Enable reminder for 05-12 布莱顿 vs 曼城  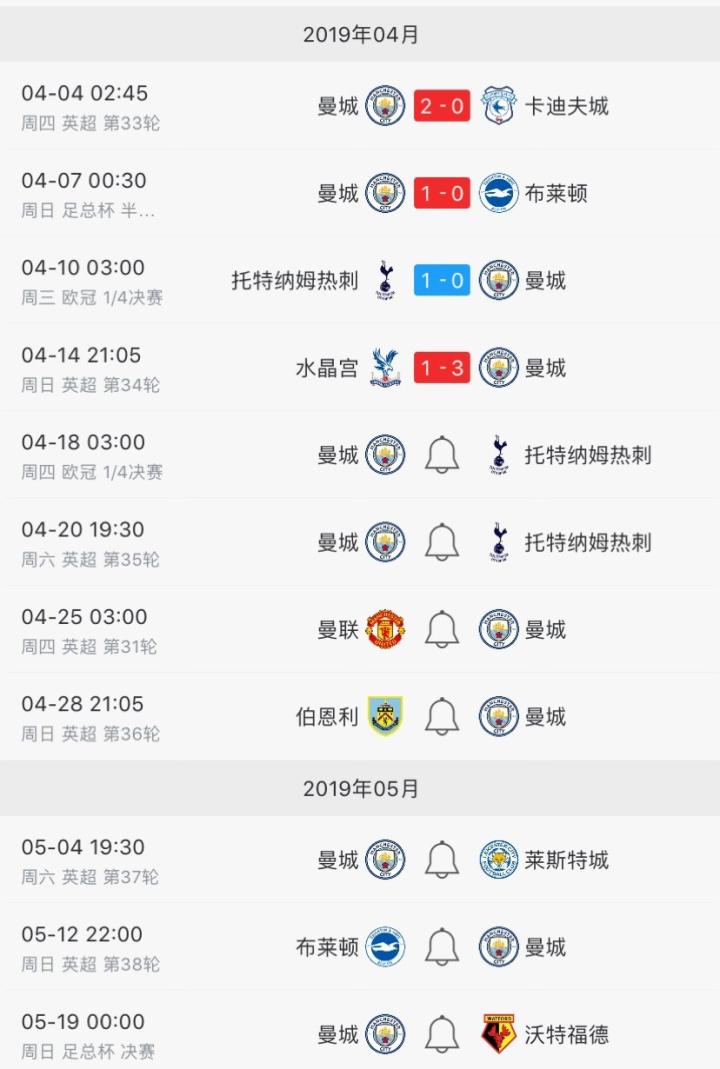[x=442, y=947]
